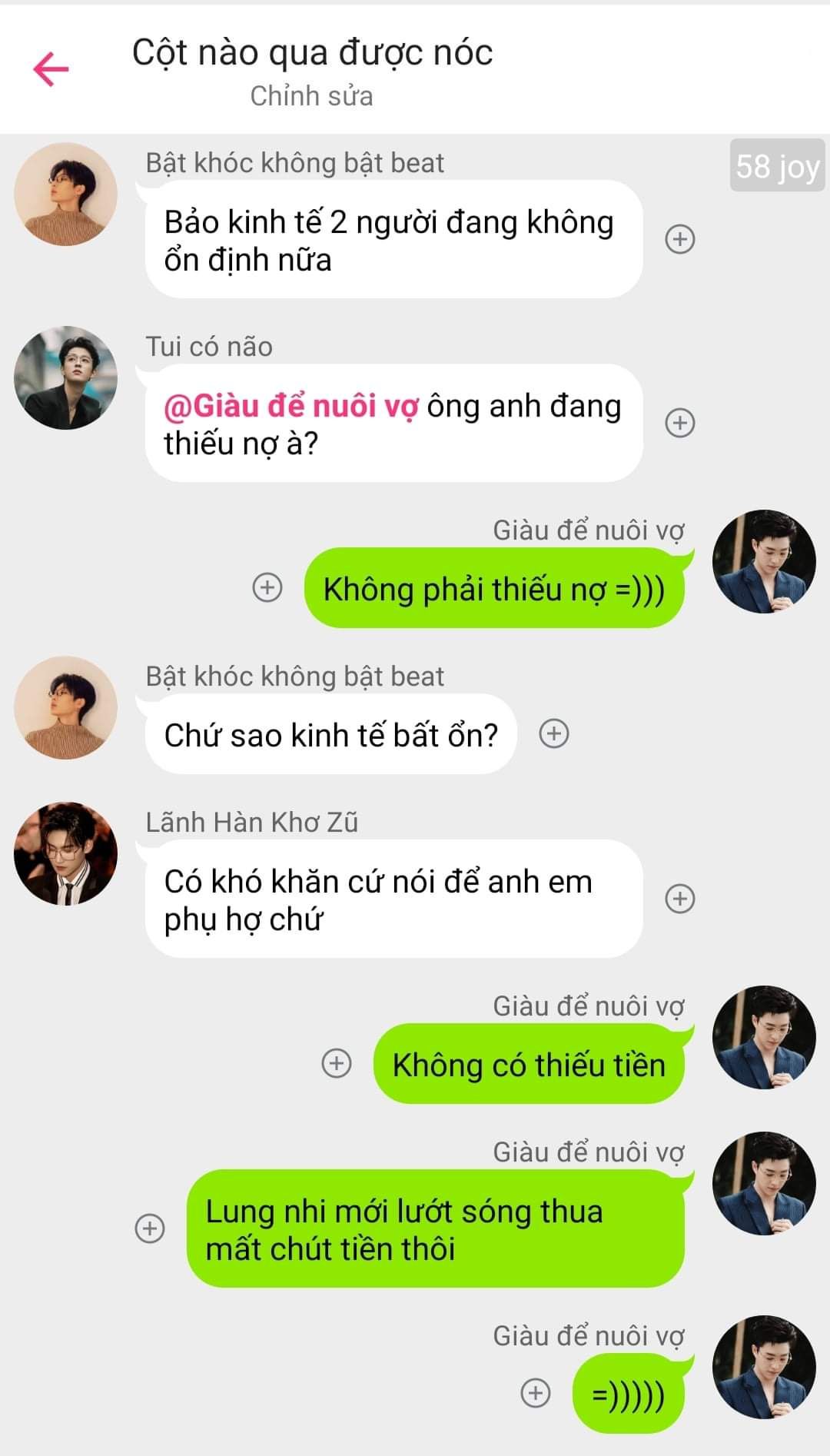Tap the avatar of Lãnh Hàn Khơ Zũ

(66, 853)
